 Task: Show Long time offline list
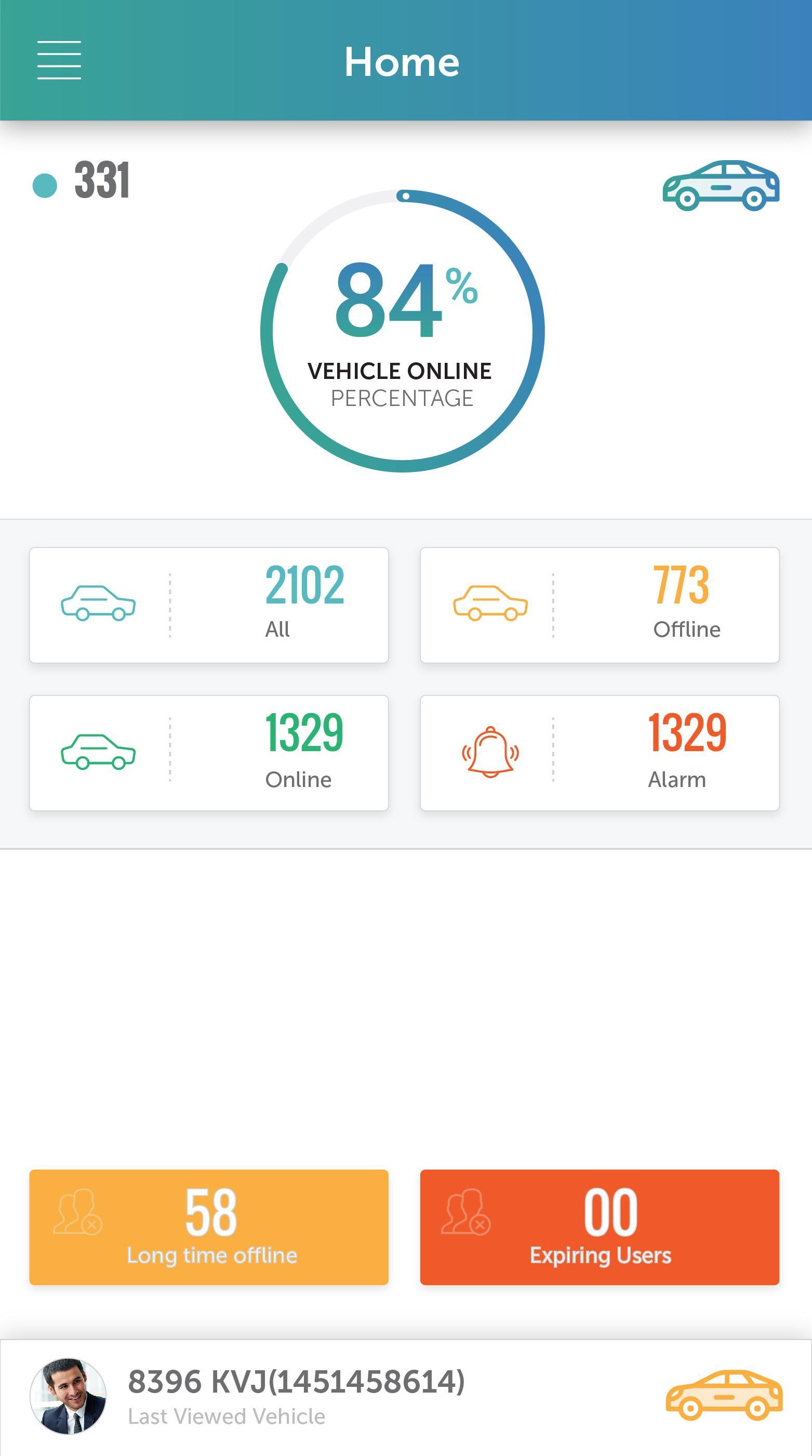point(208,1227)
